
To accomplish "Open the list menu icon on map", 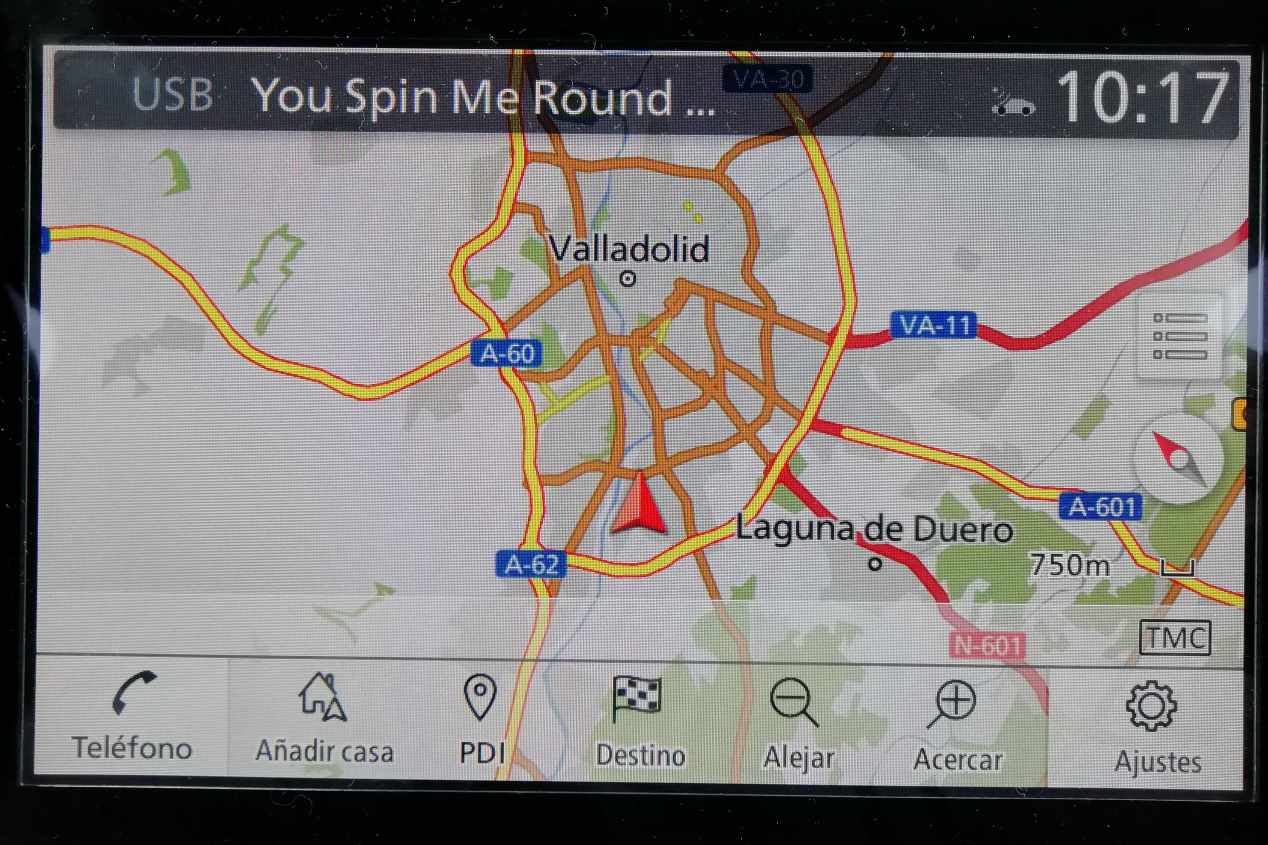I will [x=1180, y=335].
